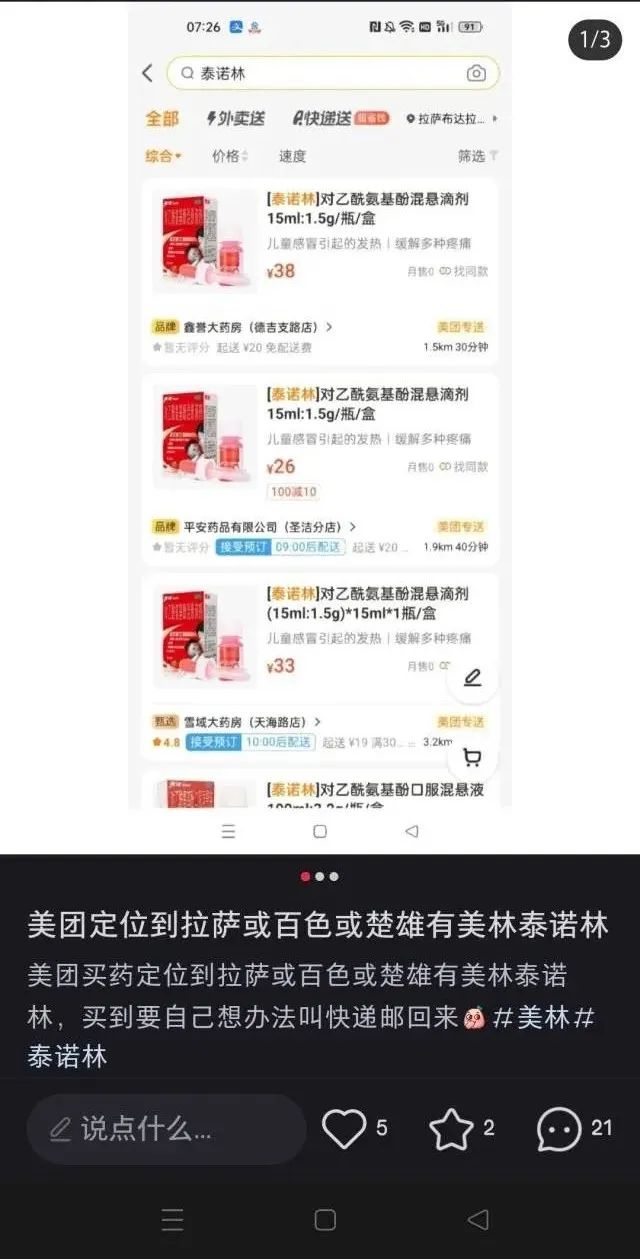Like this post with the heart icon
This screenshot has height=1259, width=640.
click(344, 1129)
